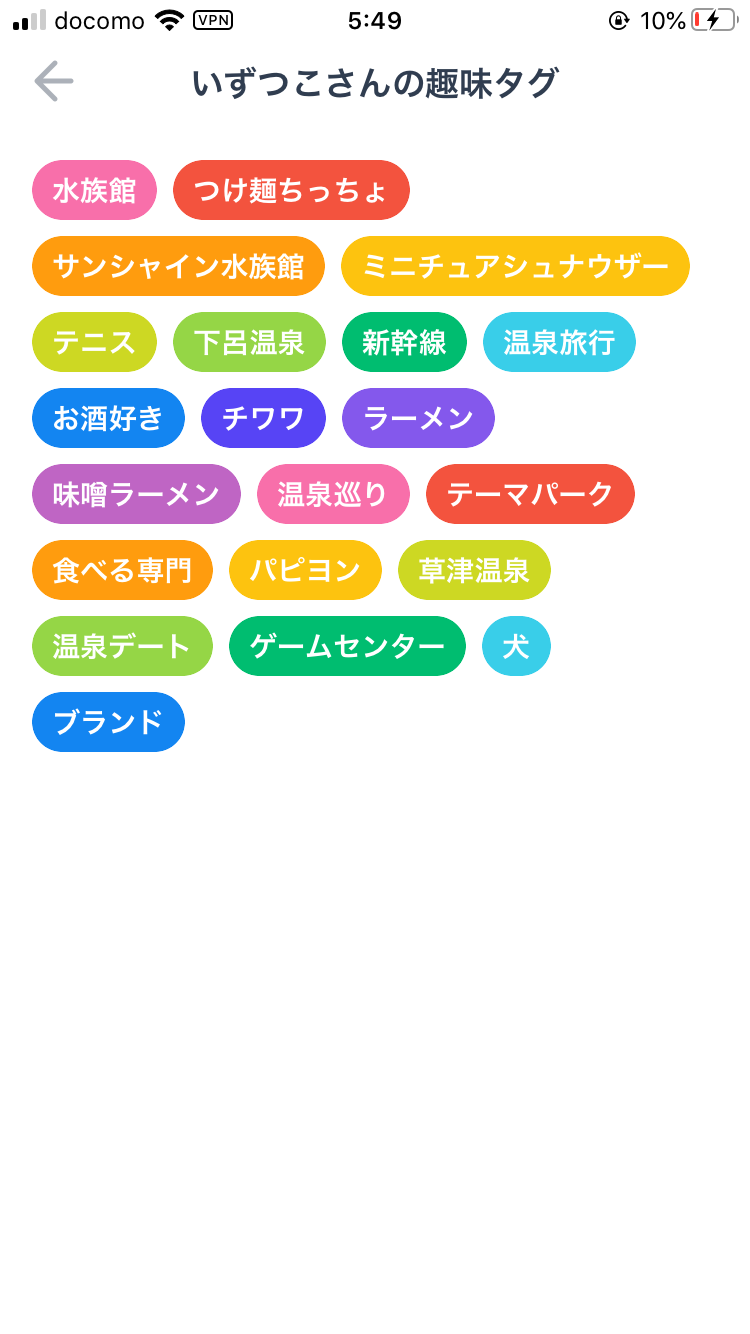This screenshot has height=1334, width=750.
Task: Open the お酒好き tag
Action: pyautogui.click(x=108, y=418)
